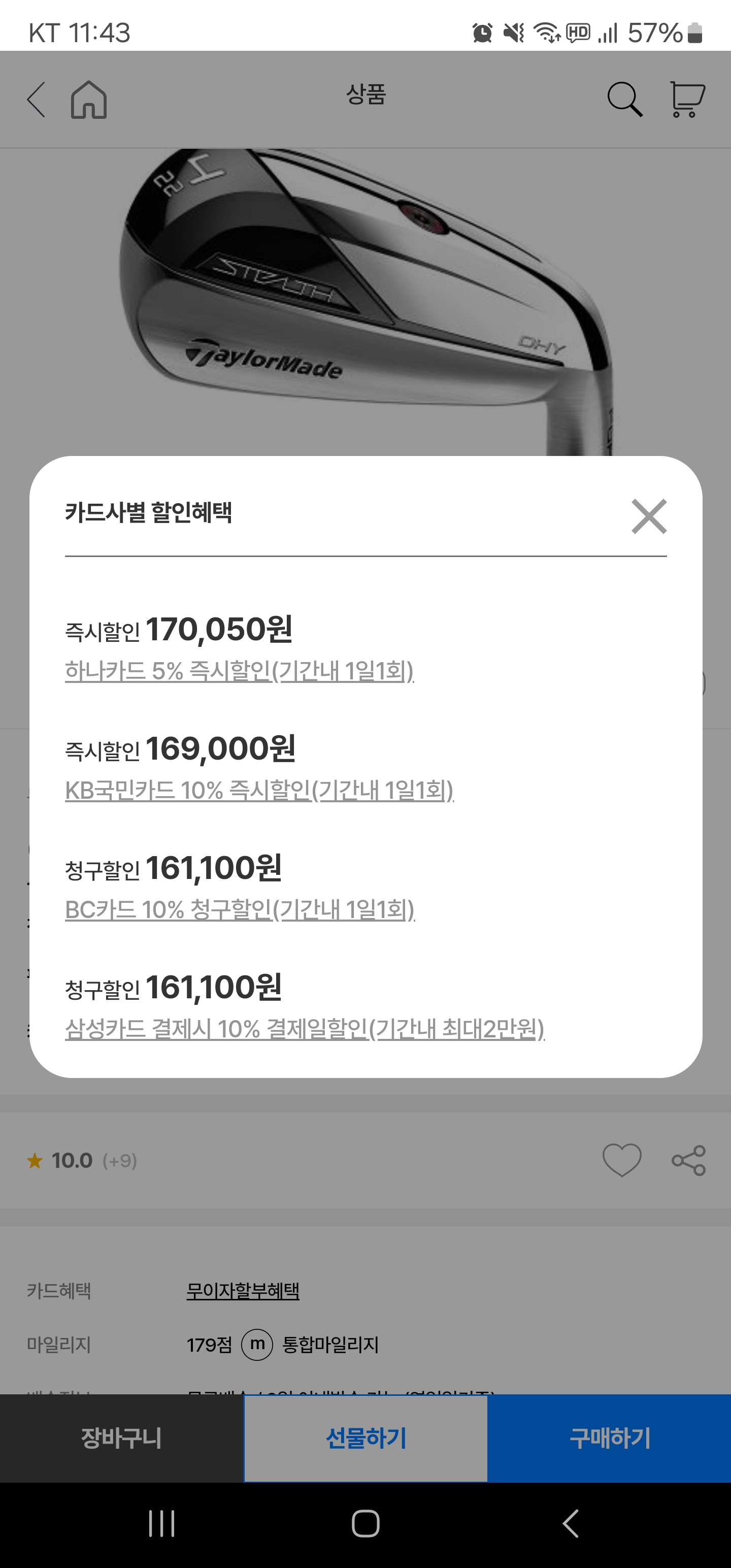Add this product to wishlist with the heart
Viewport: 731px width, 1568px height.
[621, 1160]
